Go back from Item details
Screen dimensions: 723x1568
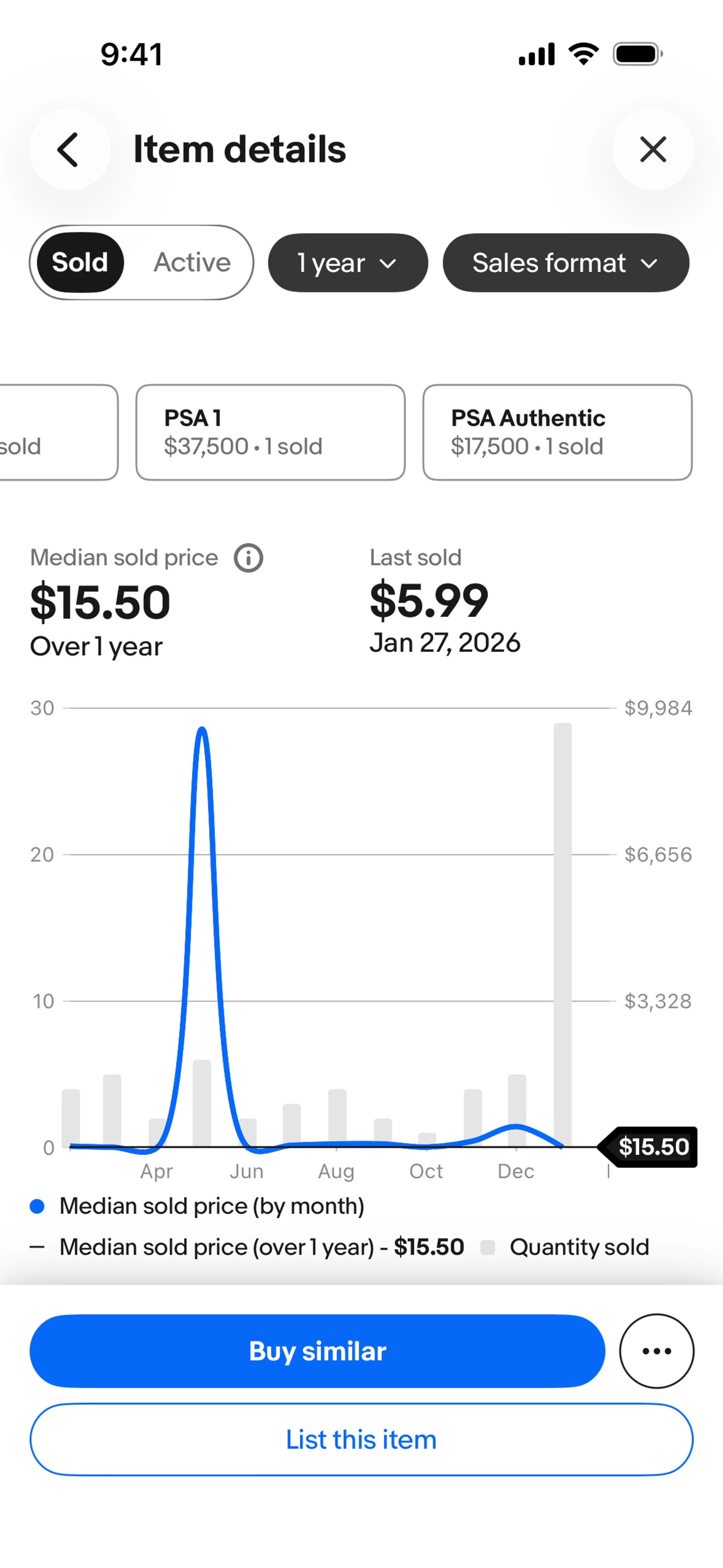pos(69,150)
